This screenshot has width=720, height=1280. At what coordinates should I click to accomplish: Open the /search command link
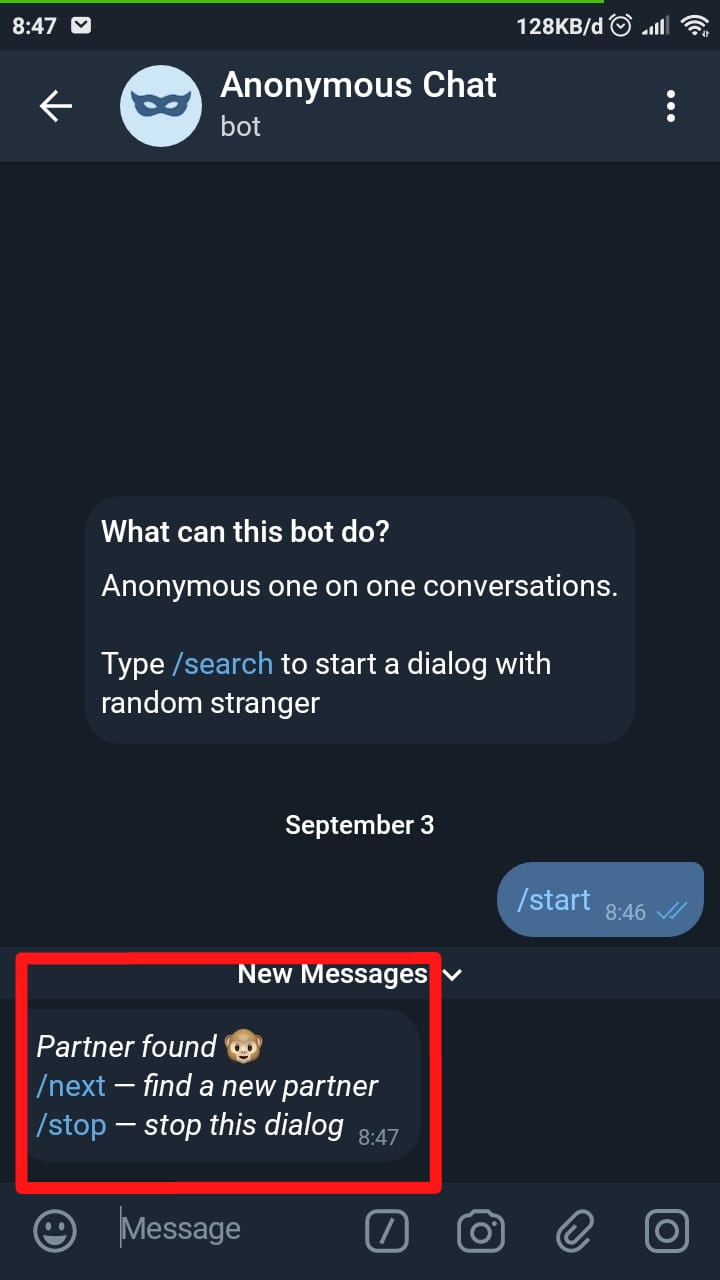pyautogui.click(x=224, y=663)
